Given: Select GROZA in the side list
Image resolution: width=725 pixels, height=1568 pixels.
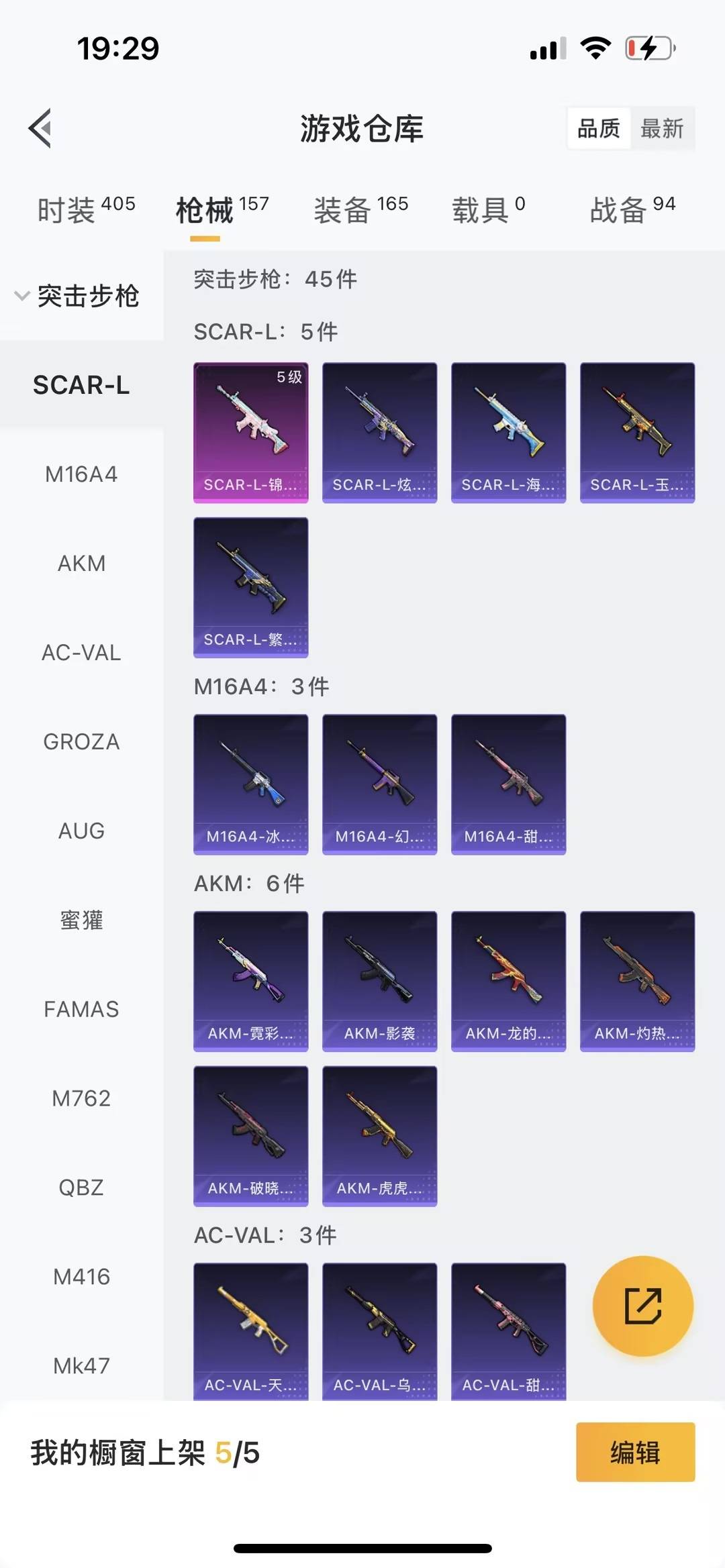Looking at the screenshot, I should point(81,742).
